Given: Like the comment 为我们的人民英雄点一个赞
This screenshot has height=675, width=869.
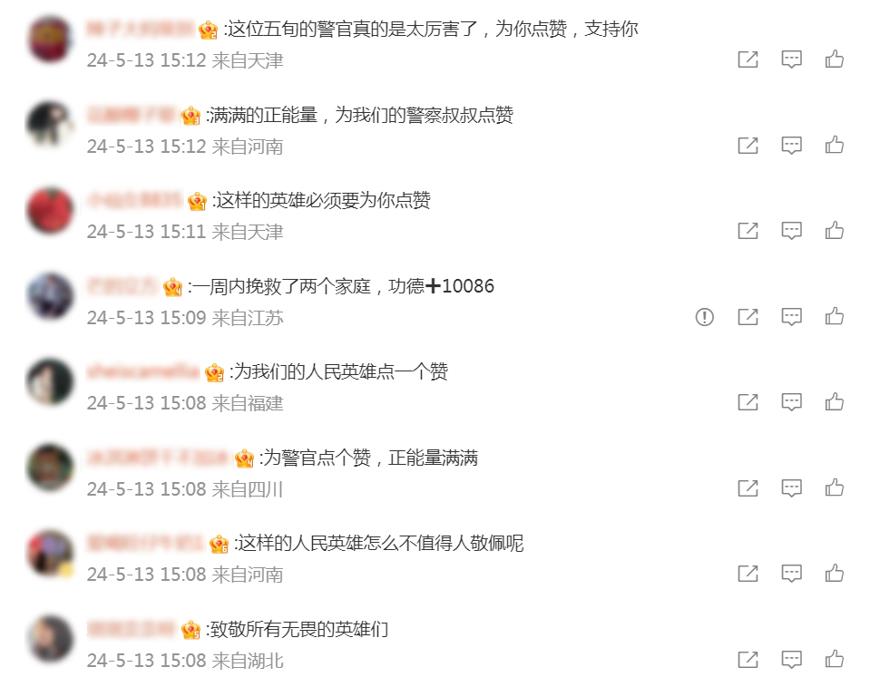Looking at the screenshot, I should (x=834, y=402).
